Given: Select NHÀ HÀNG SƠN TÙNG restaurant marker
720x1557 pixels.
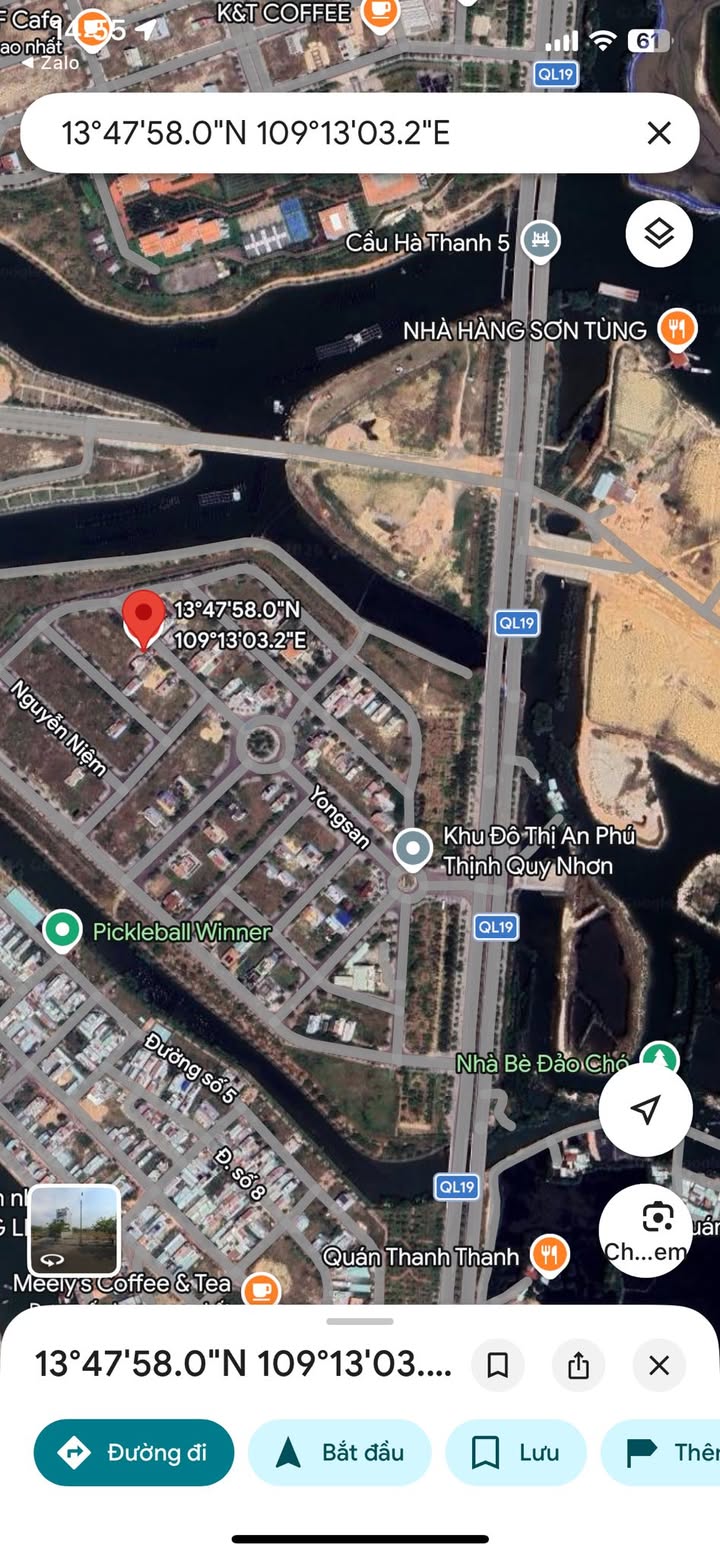Looking at the screenshot, I should [x=677, y=328].
